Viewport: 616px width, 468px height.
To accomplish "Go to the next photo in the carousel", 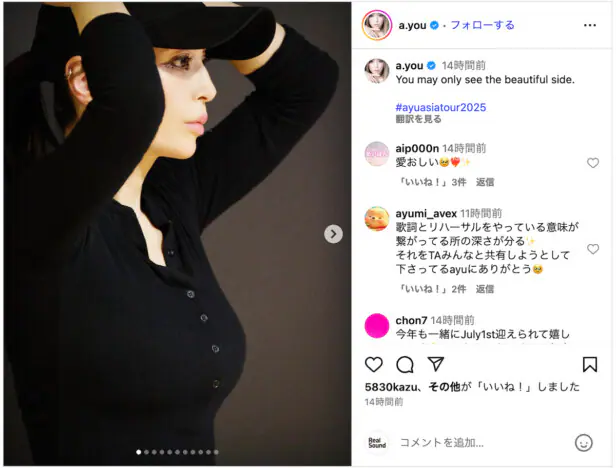I will 333,233.
